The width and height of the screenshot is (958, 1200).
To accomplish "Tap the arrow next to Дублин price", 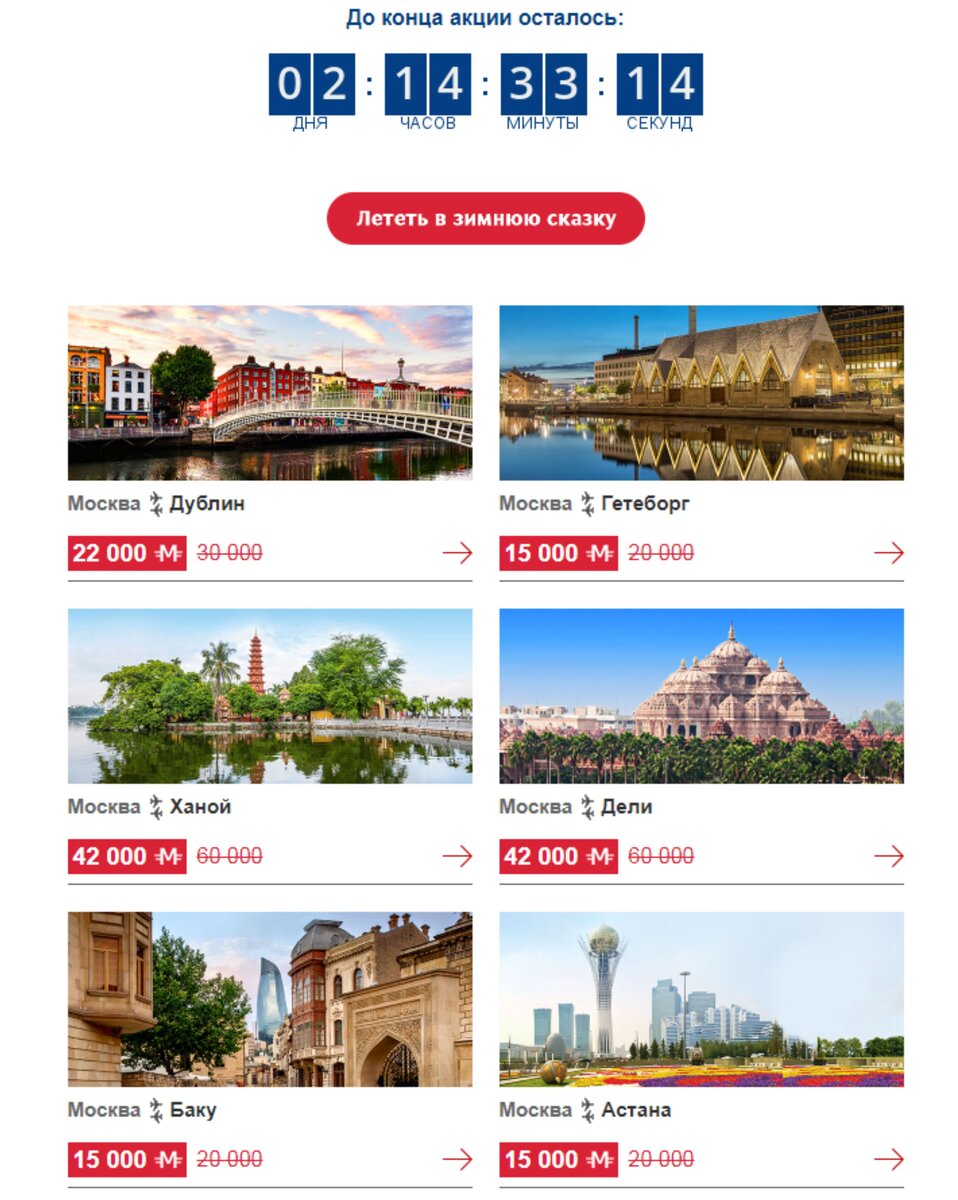I will click(457, 553).
